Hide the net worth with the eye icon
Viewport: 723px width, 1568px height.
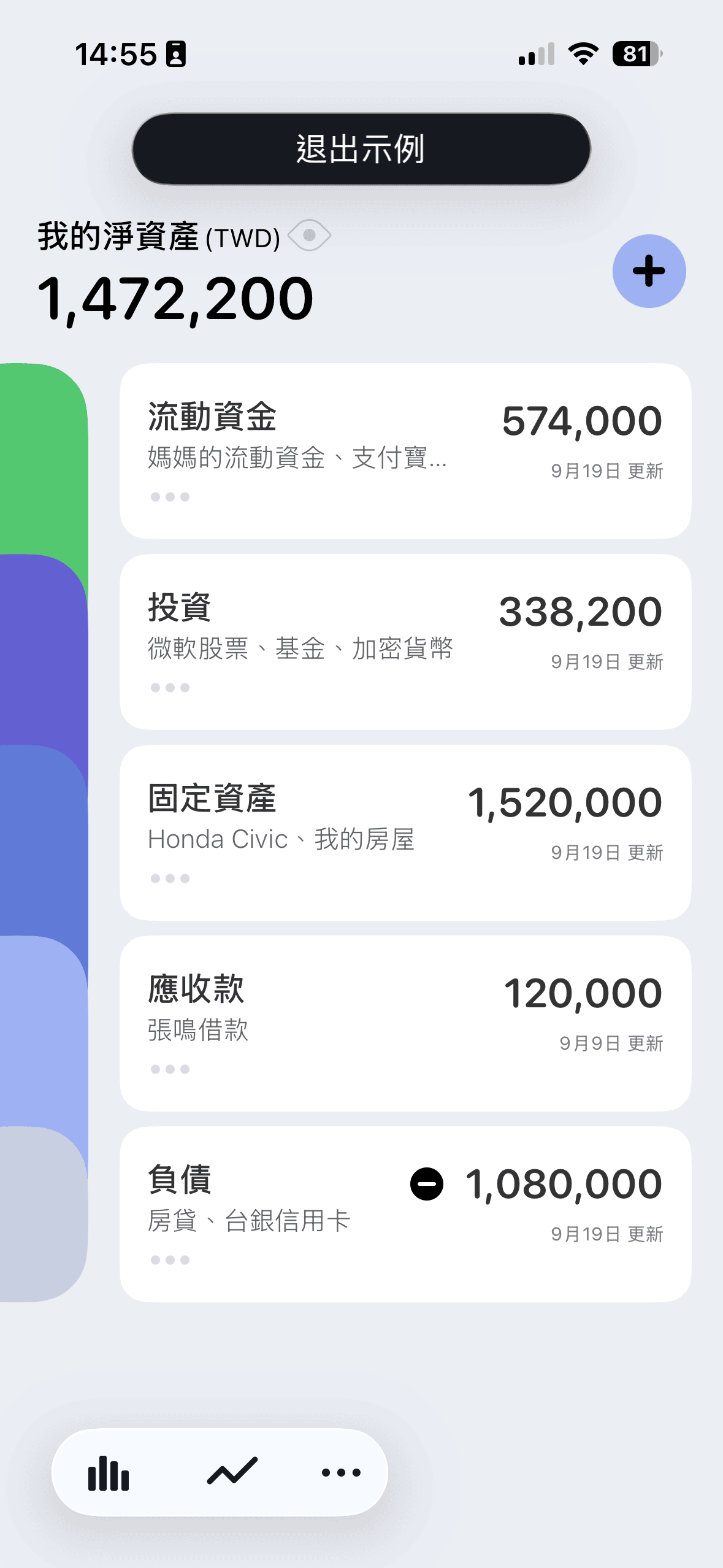point(309,236)
